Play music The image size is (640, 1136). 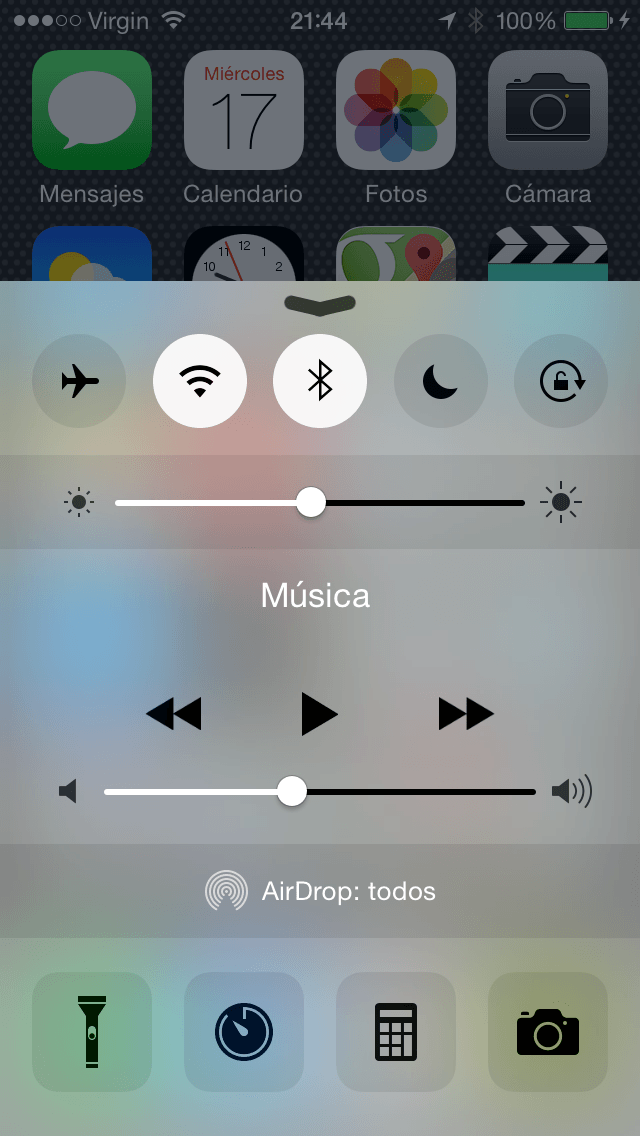[x=320, y=714]
